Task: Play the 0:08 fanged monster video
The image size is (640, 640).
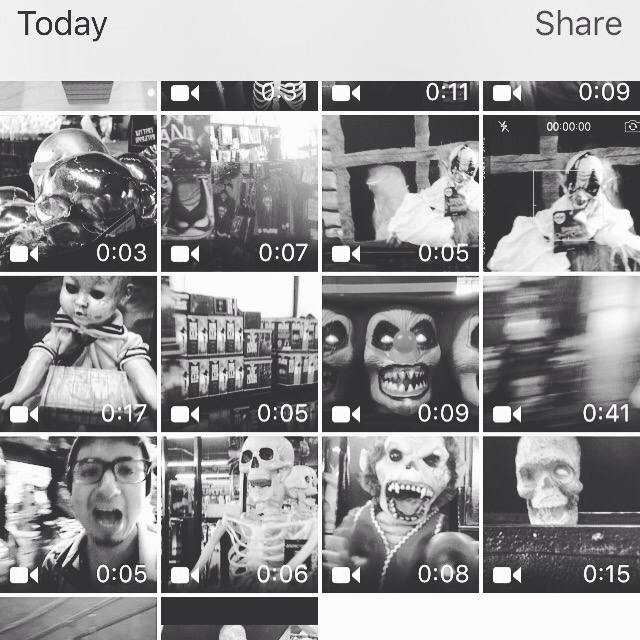Action: point(400,515)
